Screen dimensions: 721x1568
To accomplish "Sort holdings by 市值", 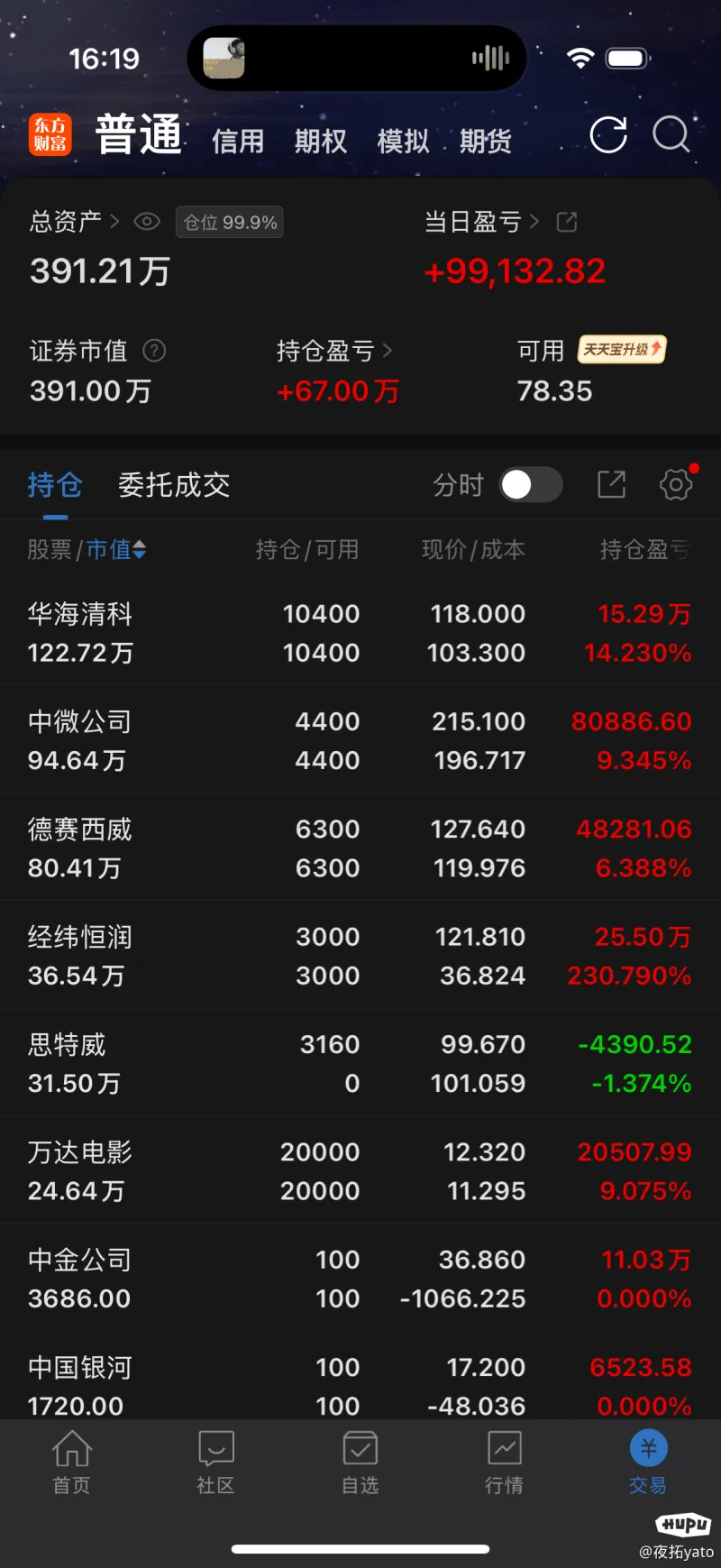I will click(x=116, y=549).
